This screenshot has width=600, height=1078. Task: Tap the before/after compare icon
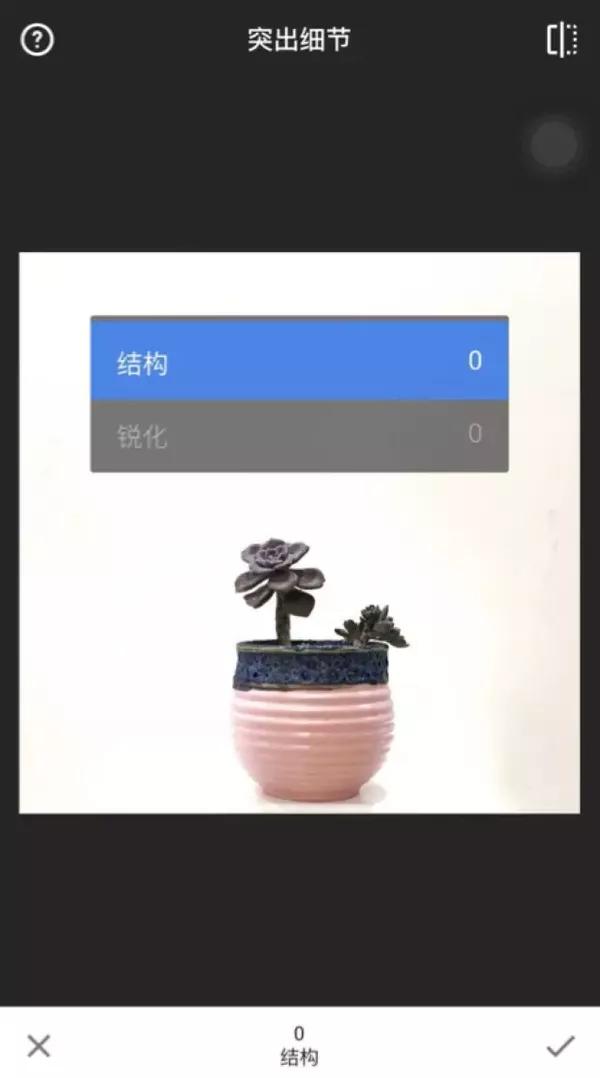[561, 40]
